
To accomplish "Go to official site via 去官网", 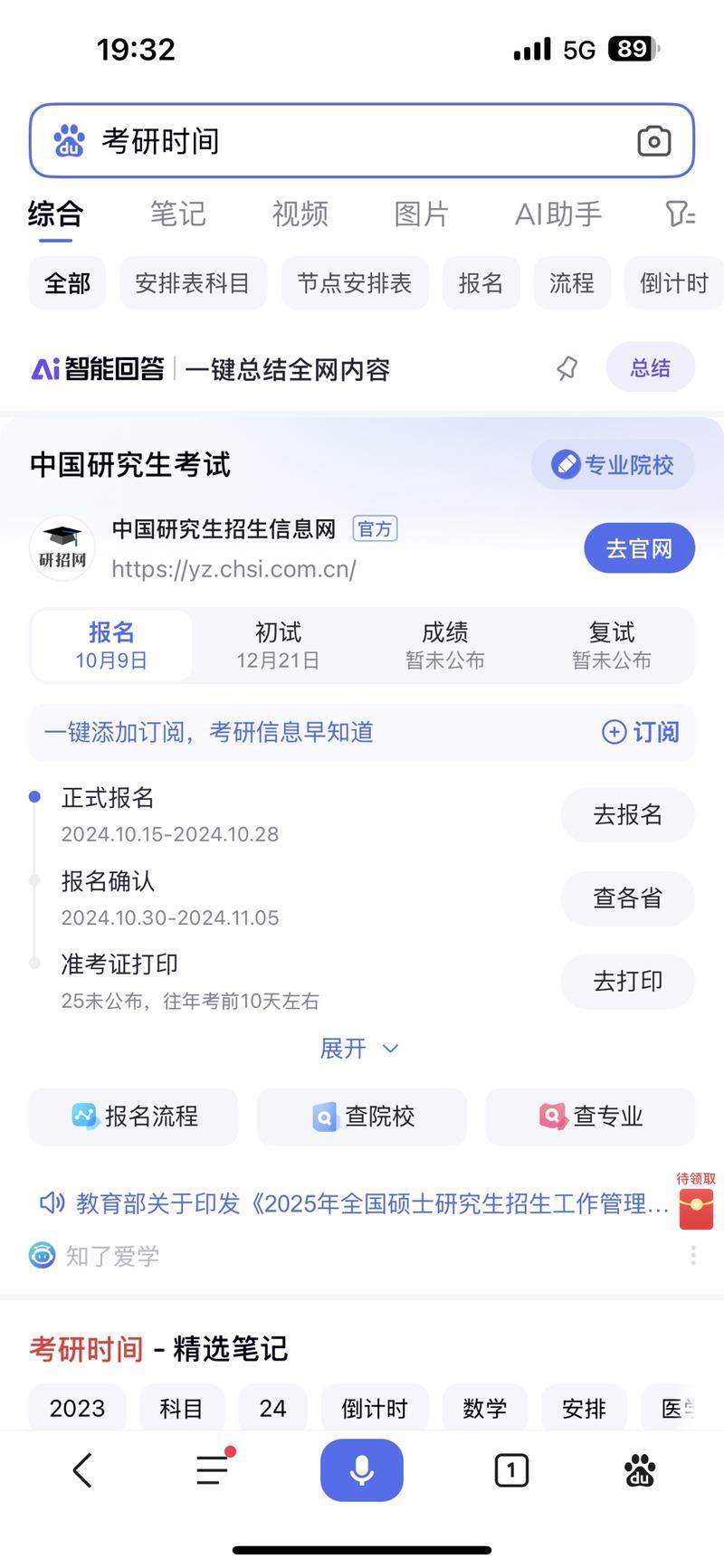I will tap(639, 548).
